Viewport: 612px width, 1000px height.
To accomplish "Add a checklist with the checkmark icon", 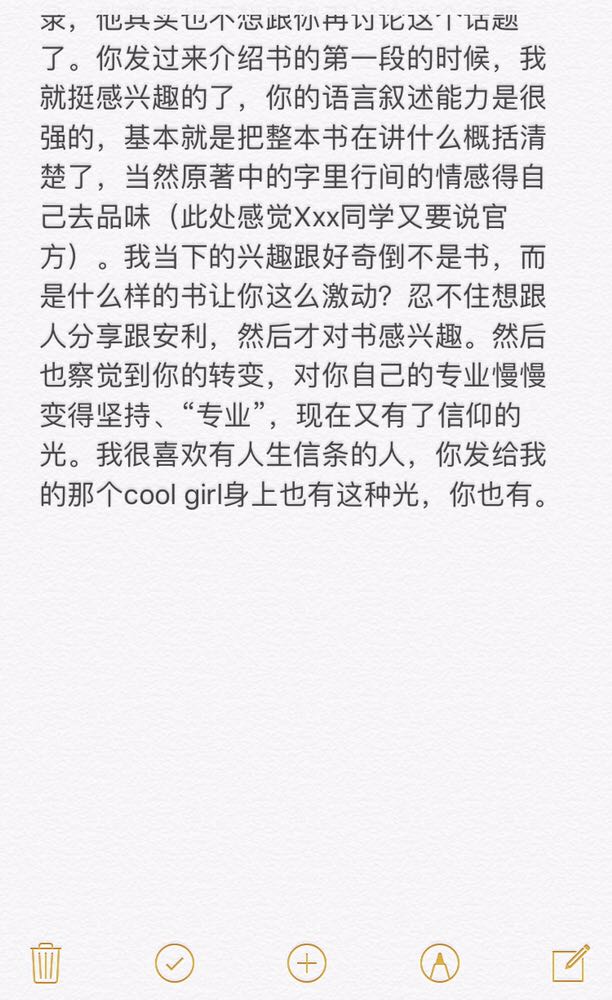I will click(x=175, y=963).
